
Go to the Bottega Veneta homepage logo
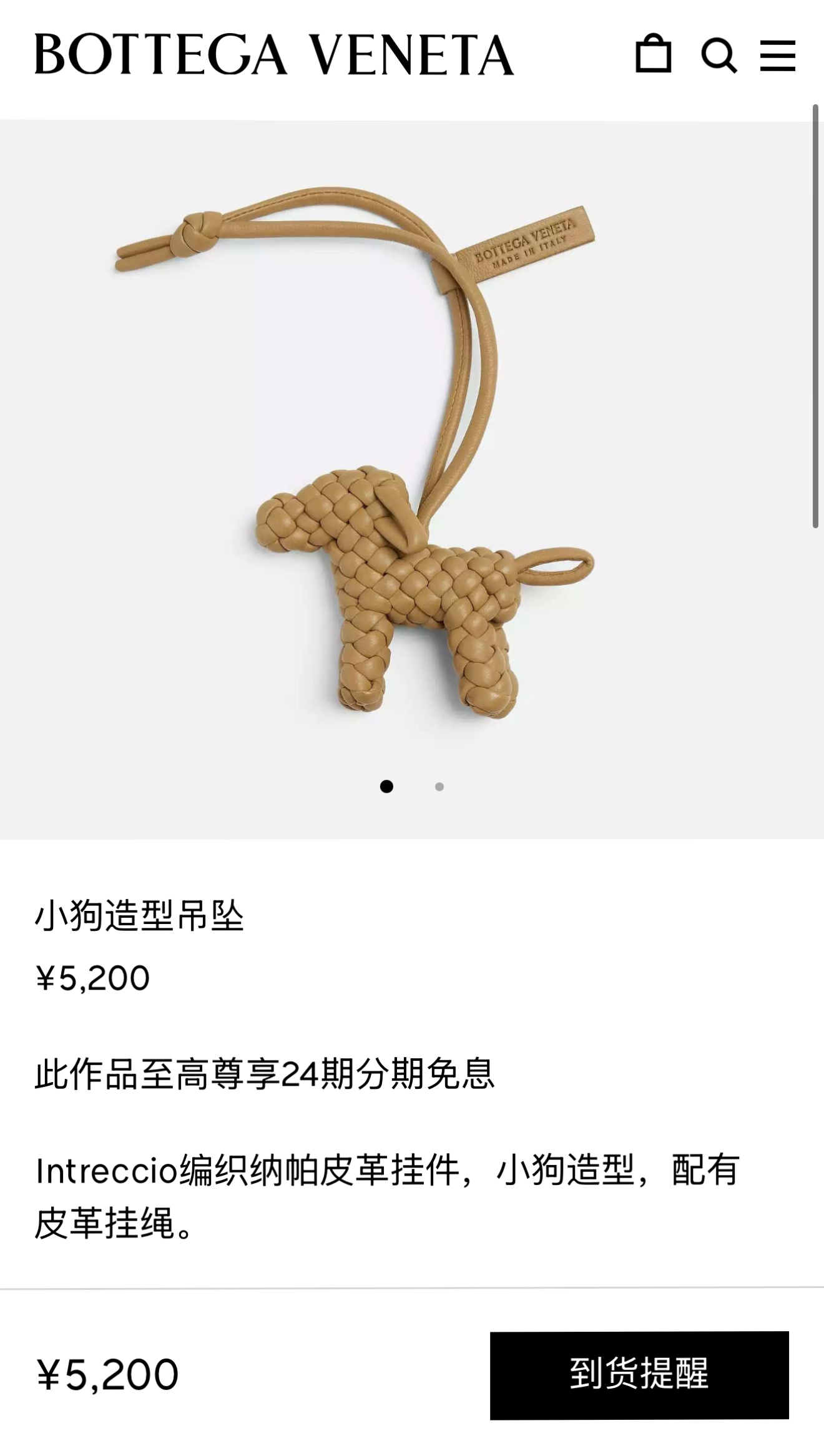[x=274, y=55]
